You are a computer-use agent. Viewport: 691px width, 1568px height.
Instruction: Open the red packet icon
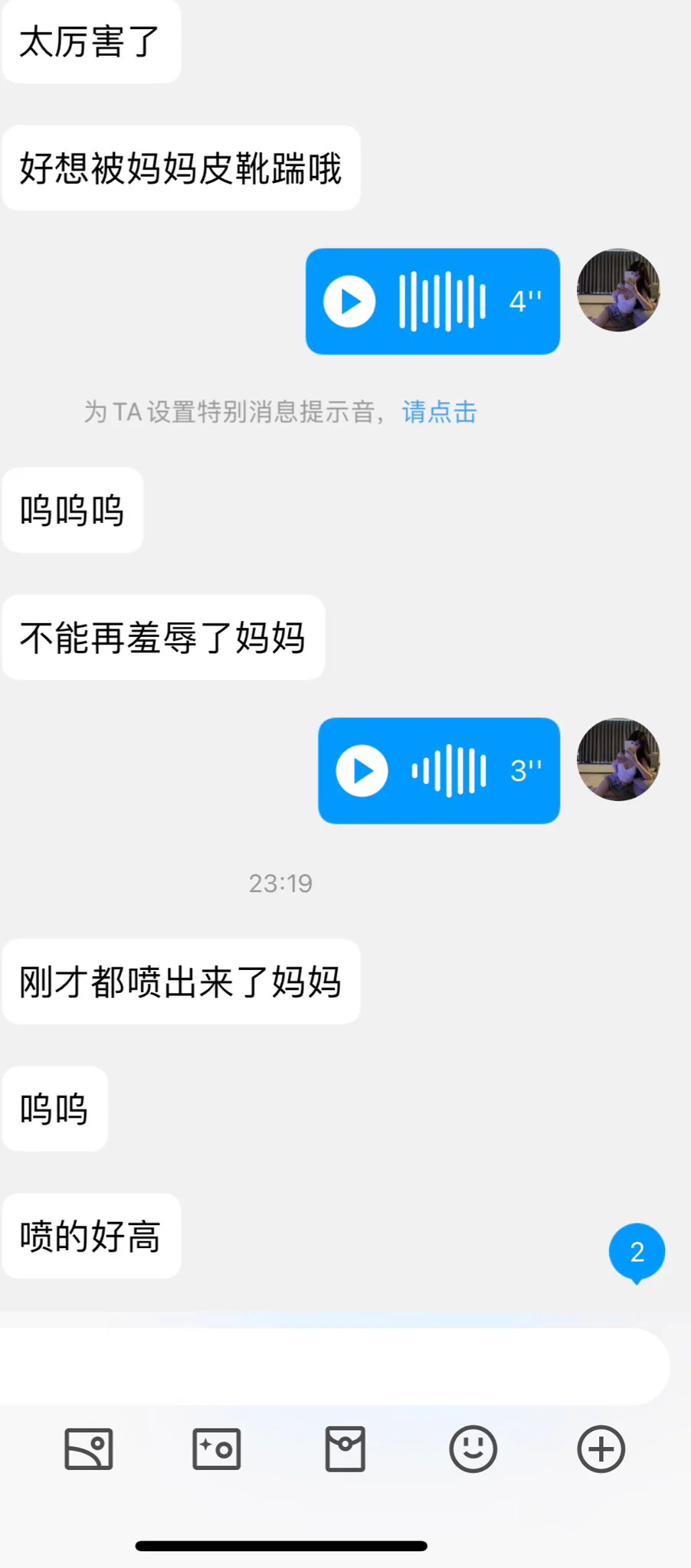click(x=345, y=1449)
